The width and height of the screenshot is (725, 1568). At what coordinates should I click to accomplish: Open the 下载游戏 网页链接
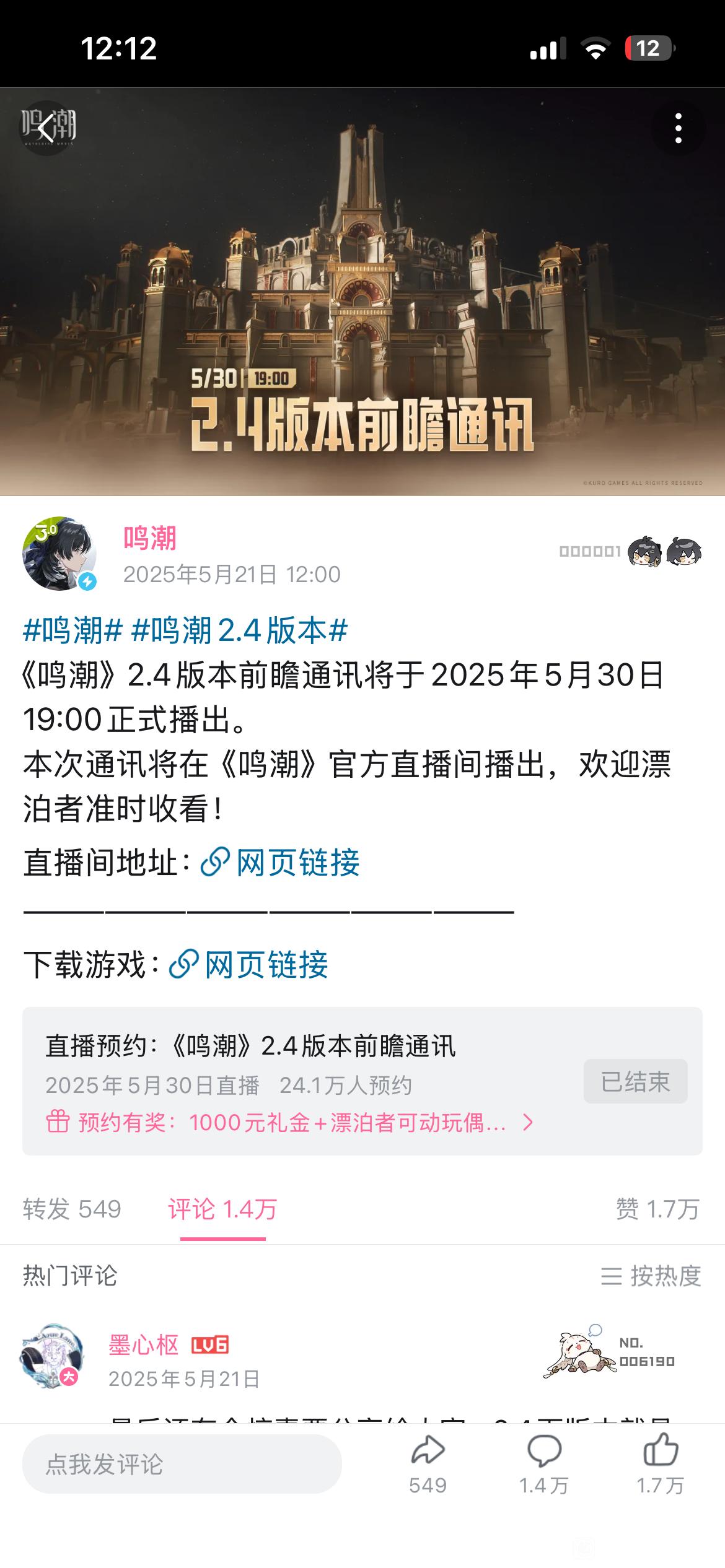click(248, 964)
